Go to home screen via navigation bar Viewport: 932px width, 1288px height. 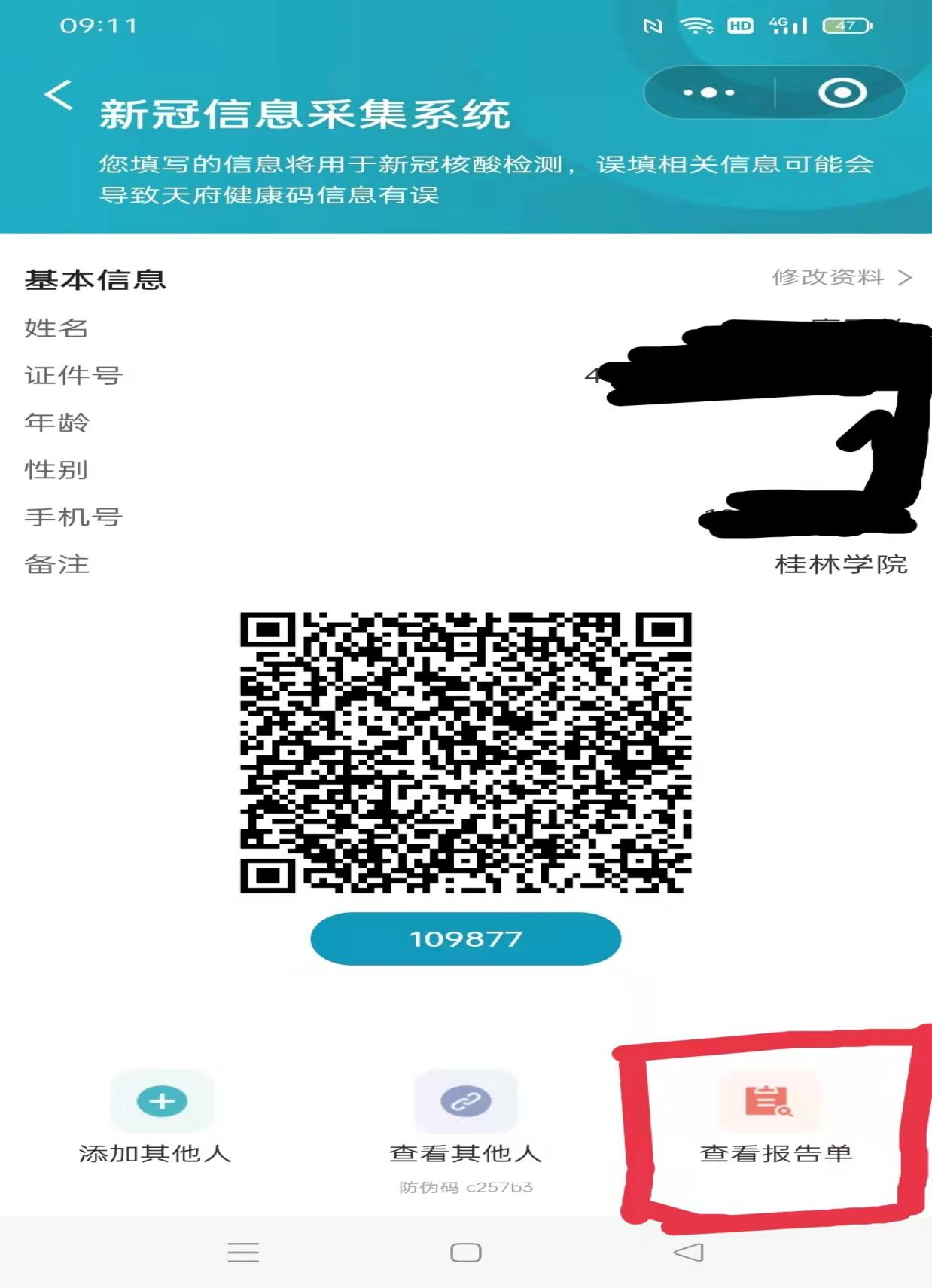tap(465, 1252)
